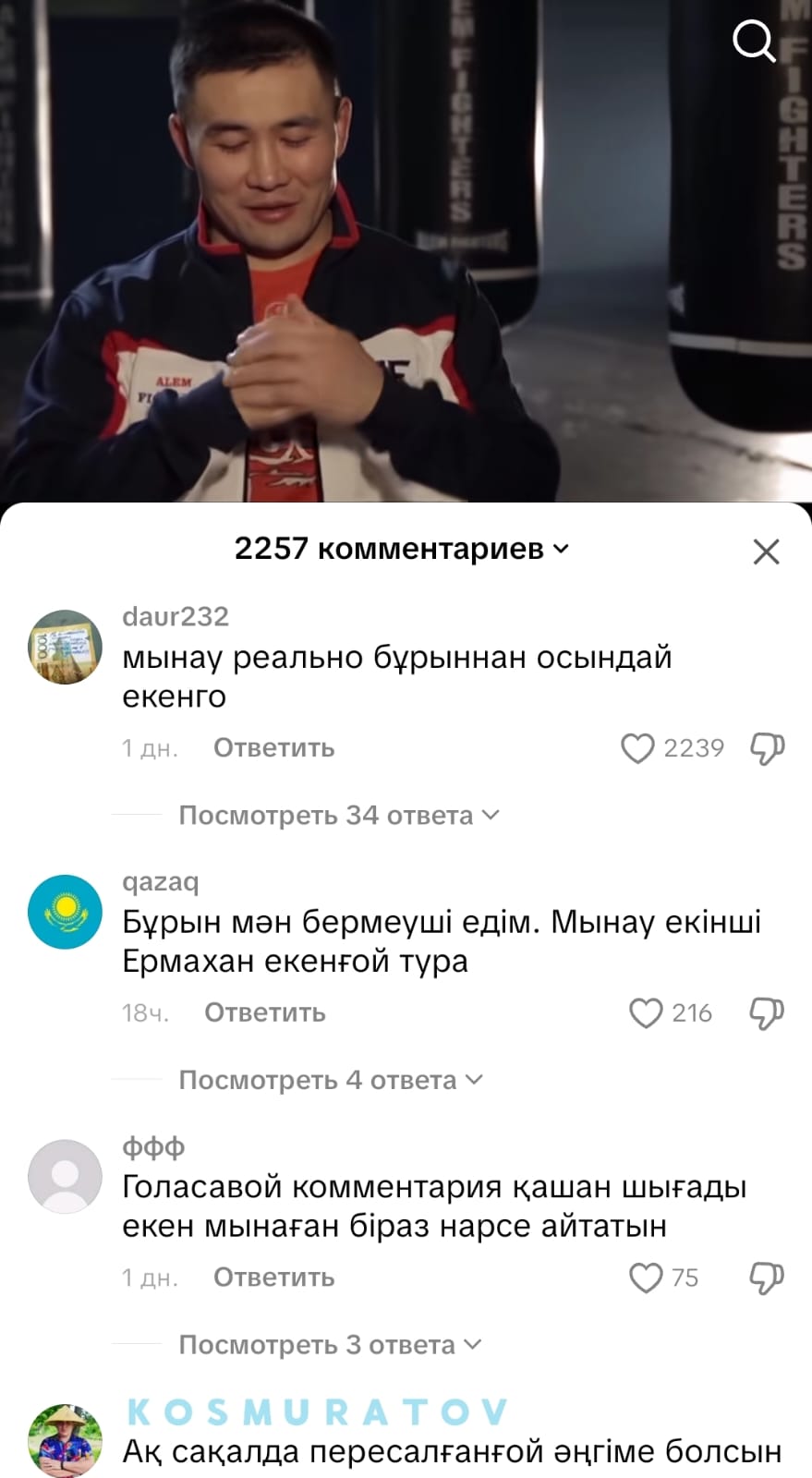Screen dimensions: 812x1478
Task: Like daur232's comment
Action: tap(637, 748)
